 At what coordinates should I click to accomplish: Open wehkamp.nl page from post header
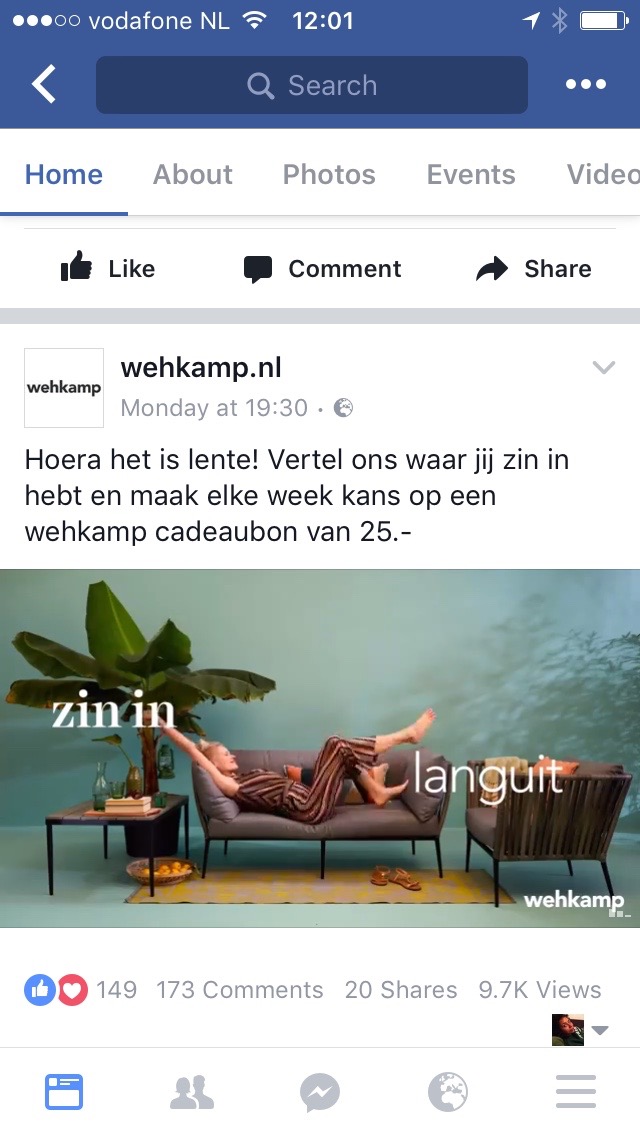point(201,368)
